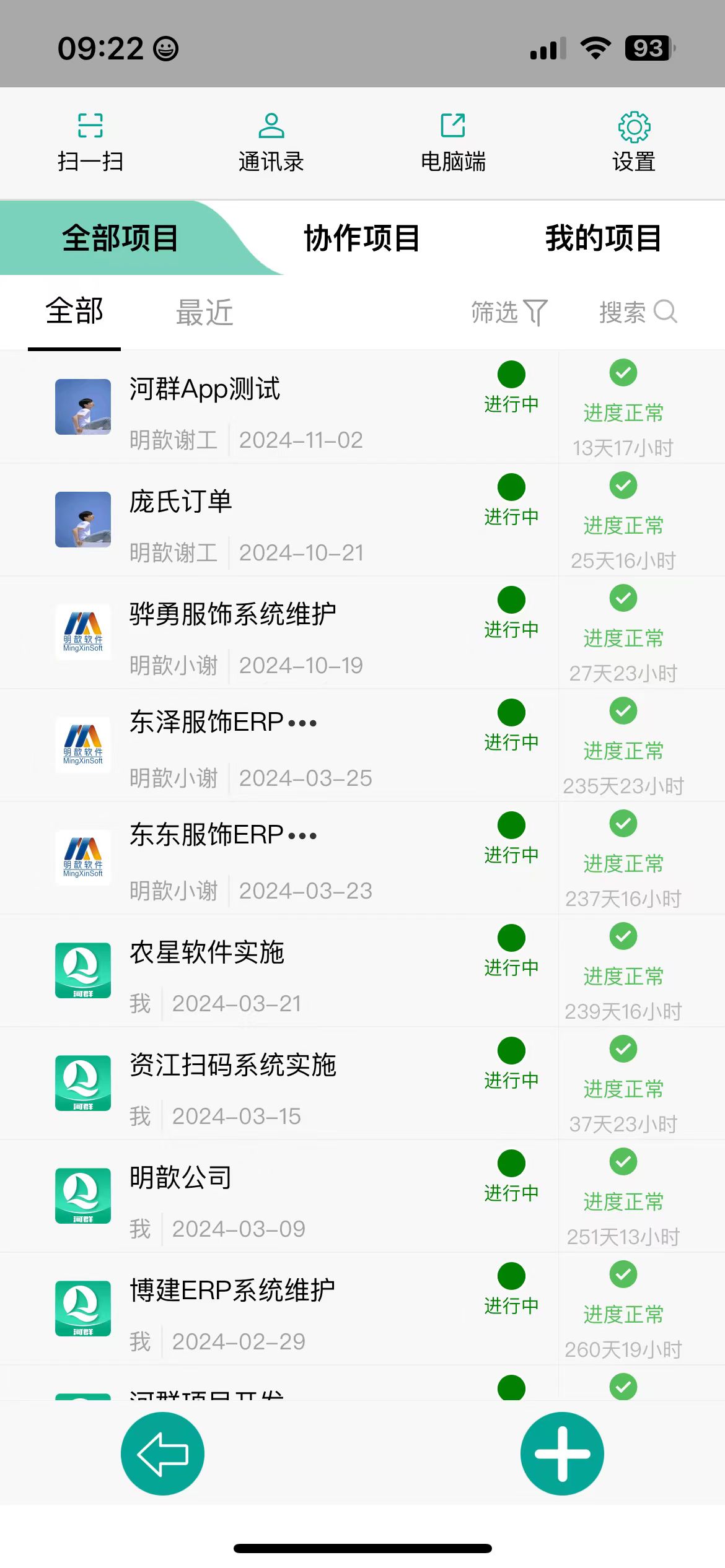725x1568 pixels.
Task: Open 电脑端 desktop option
Action: point(453,142)
